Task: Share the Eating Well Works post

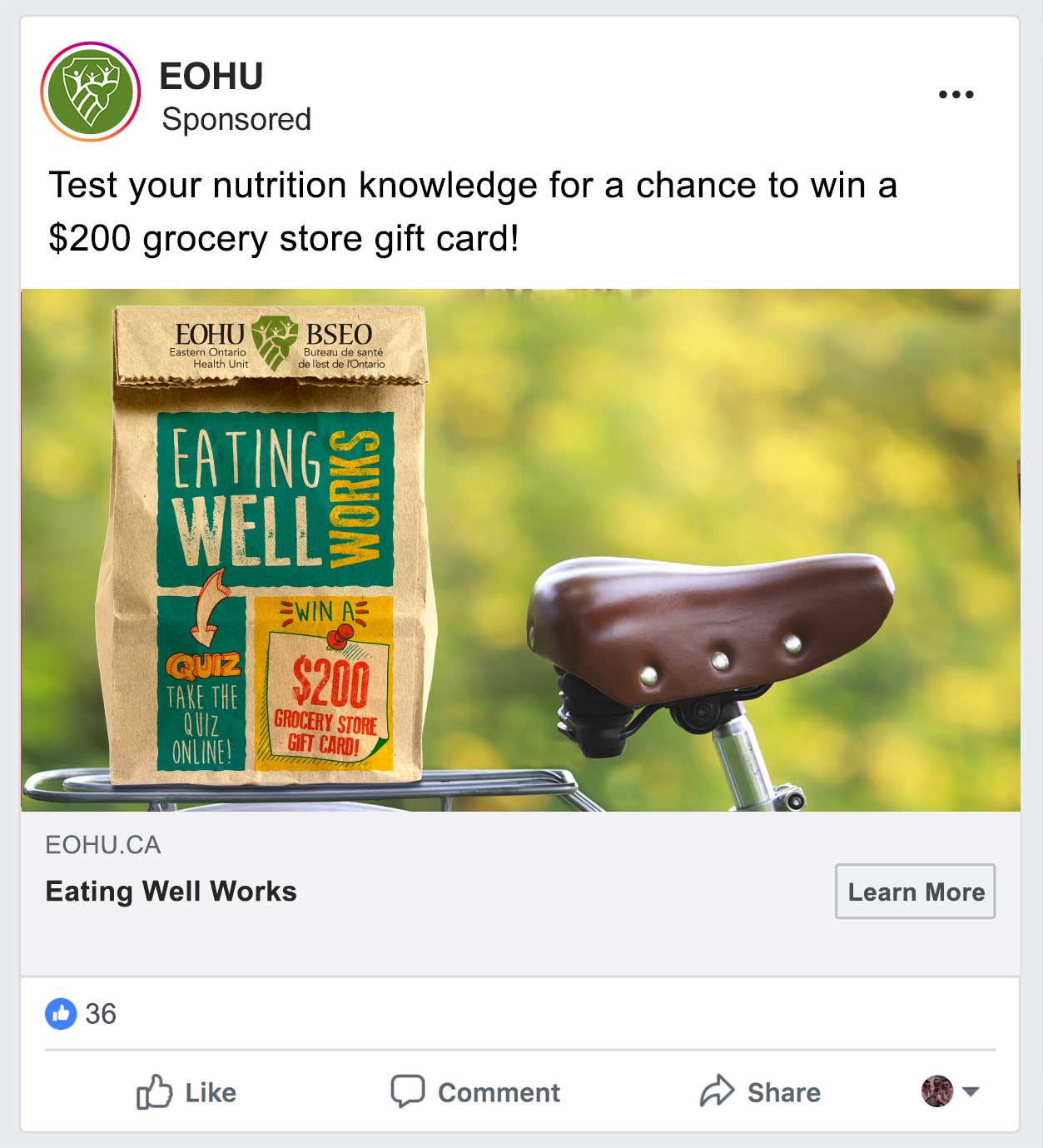Action: point(761,1091)
